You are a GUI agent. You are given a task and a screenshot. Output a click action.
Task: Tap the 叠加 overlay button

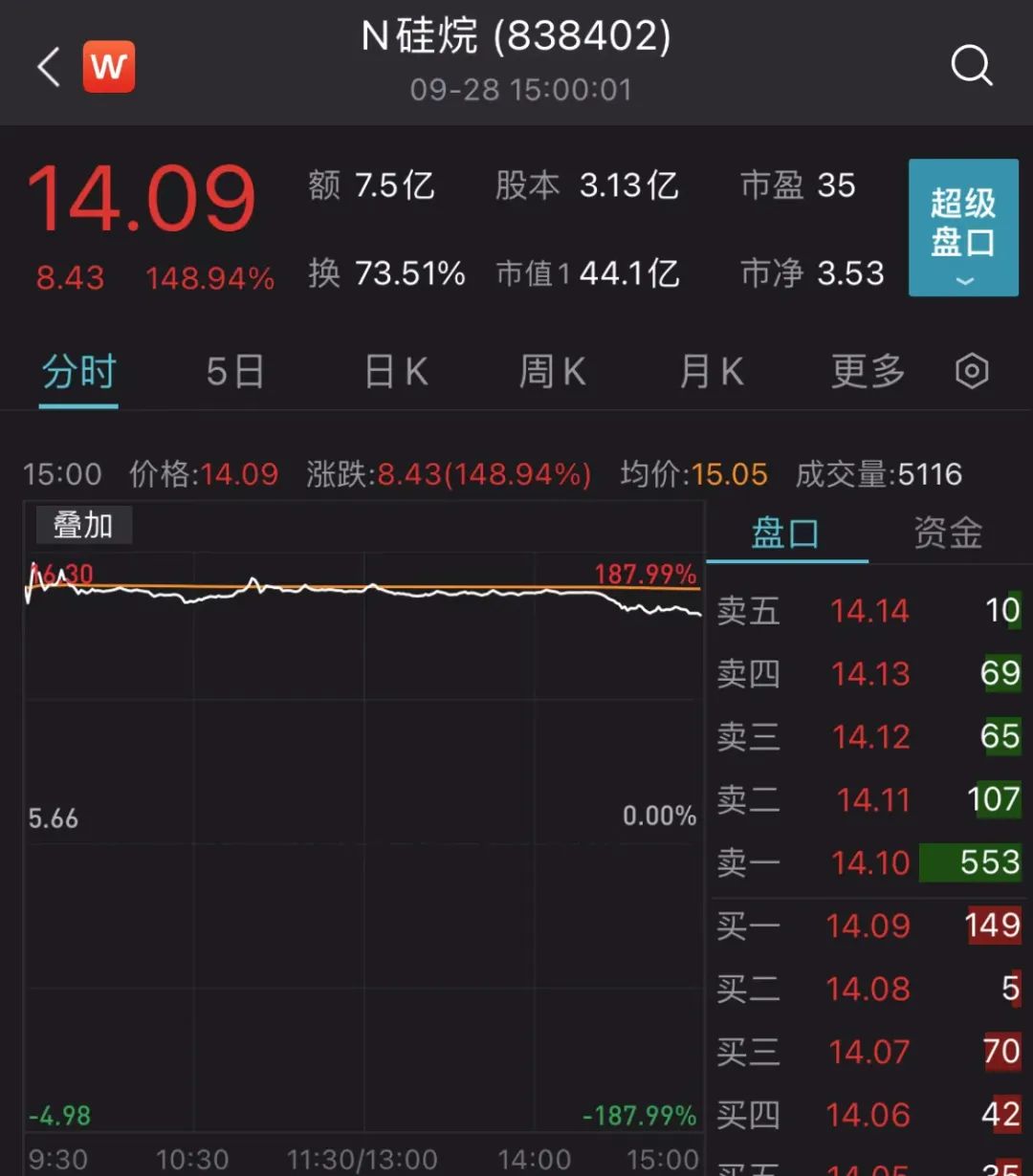click(x=83, y=525)
